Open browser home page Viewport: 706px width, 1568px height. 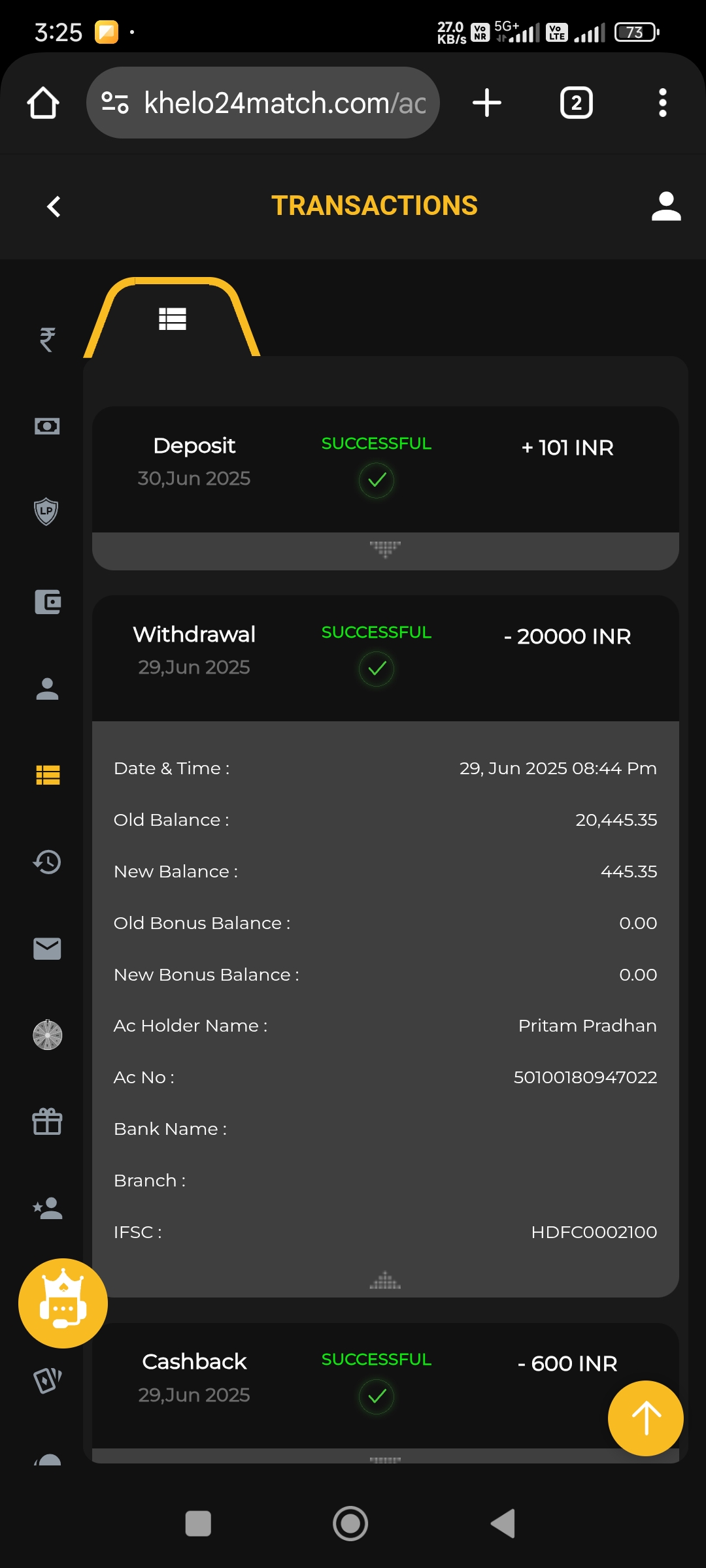[43, 103]
